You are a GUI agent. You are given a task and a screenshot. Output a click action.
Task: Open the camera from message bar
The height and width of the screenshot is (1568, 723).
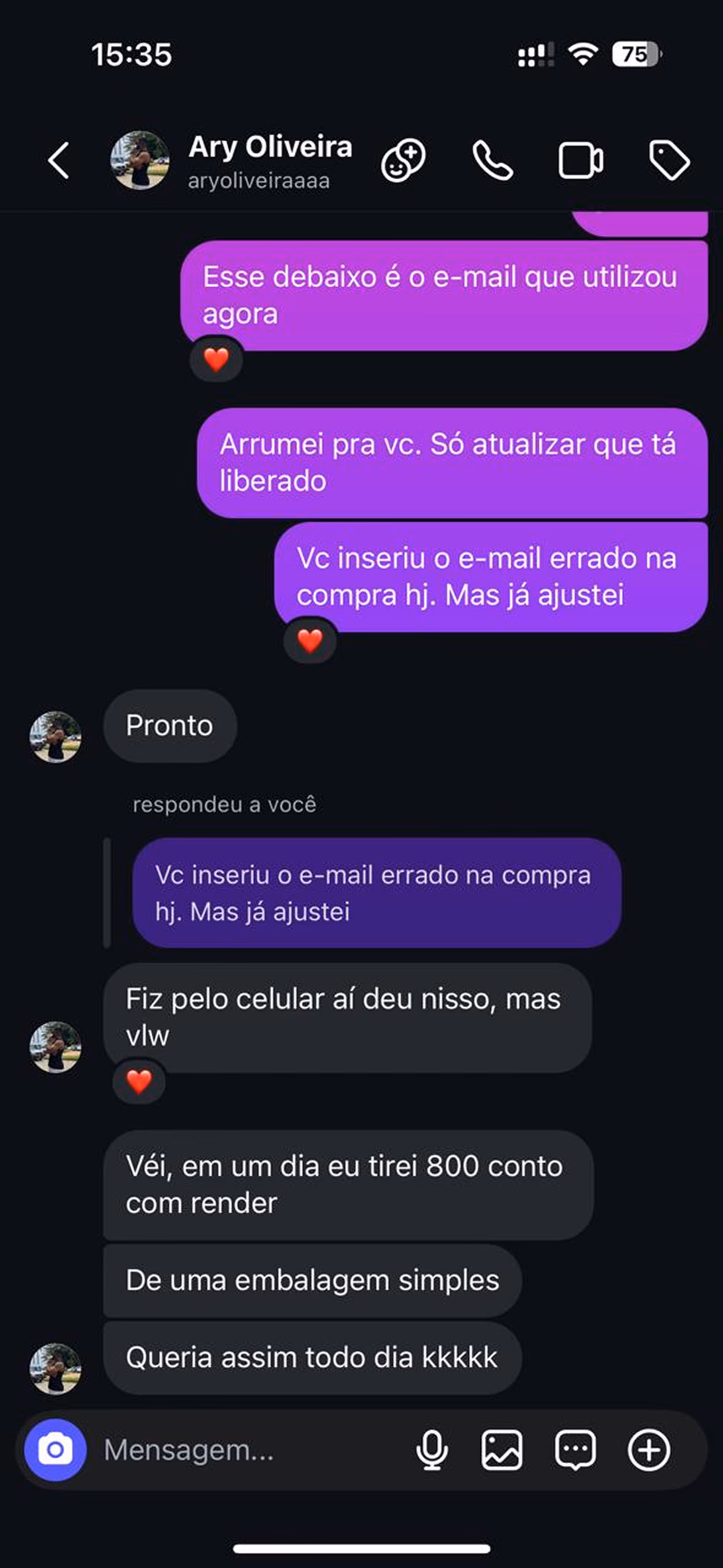click(55, 1449)
